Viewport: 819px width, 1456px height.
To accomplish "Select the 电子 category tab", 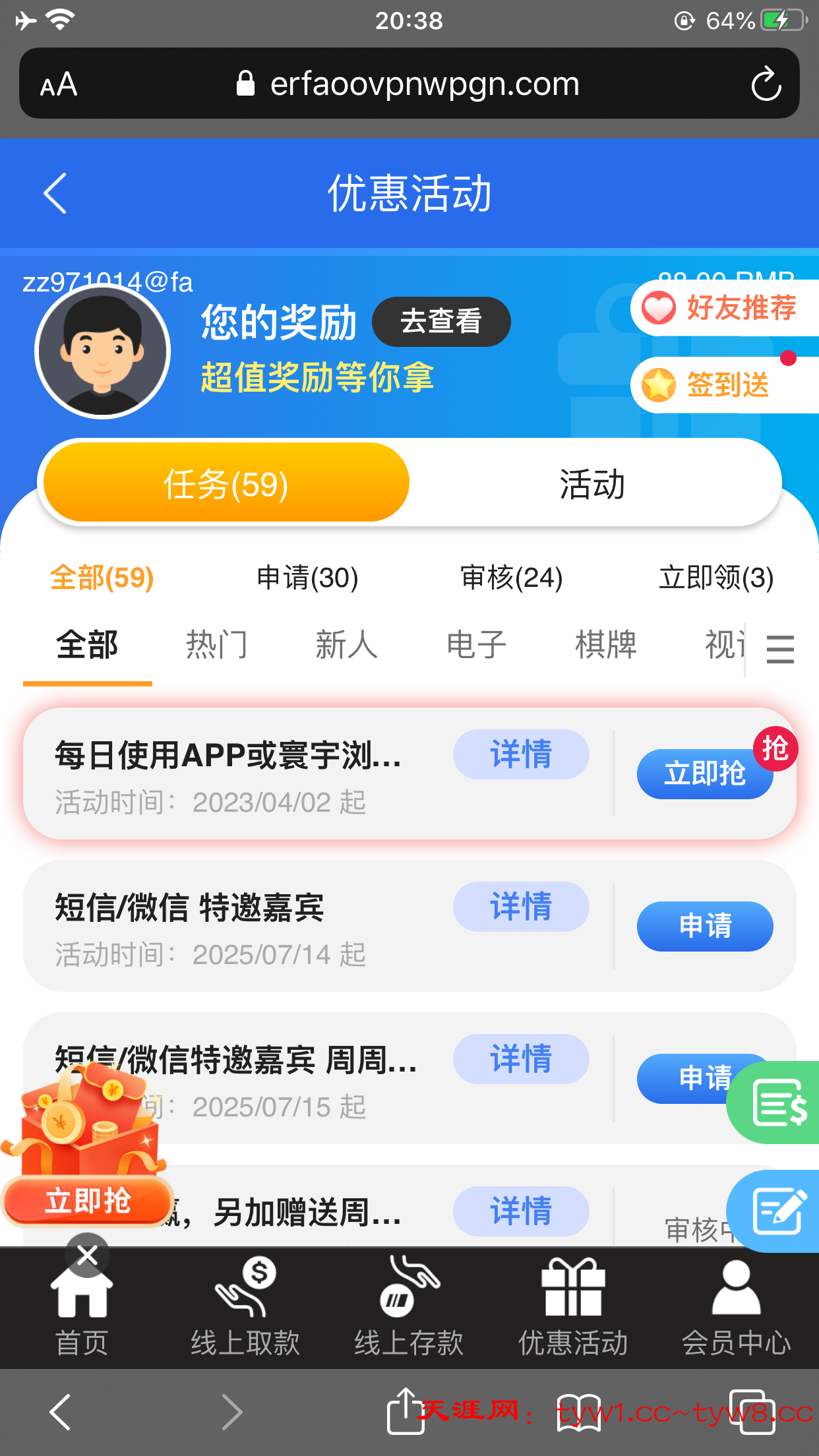I will click(x=475, y=644).
